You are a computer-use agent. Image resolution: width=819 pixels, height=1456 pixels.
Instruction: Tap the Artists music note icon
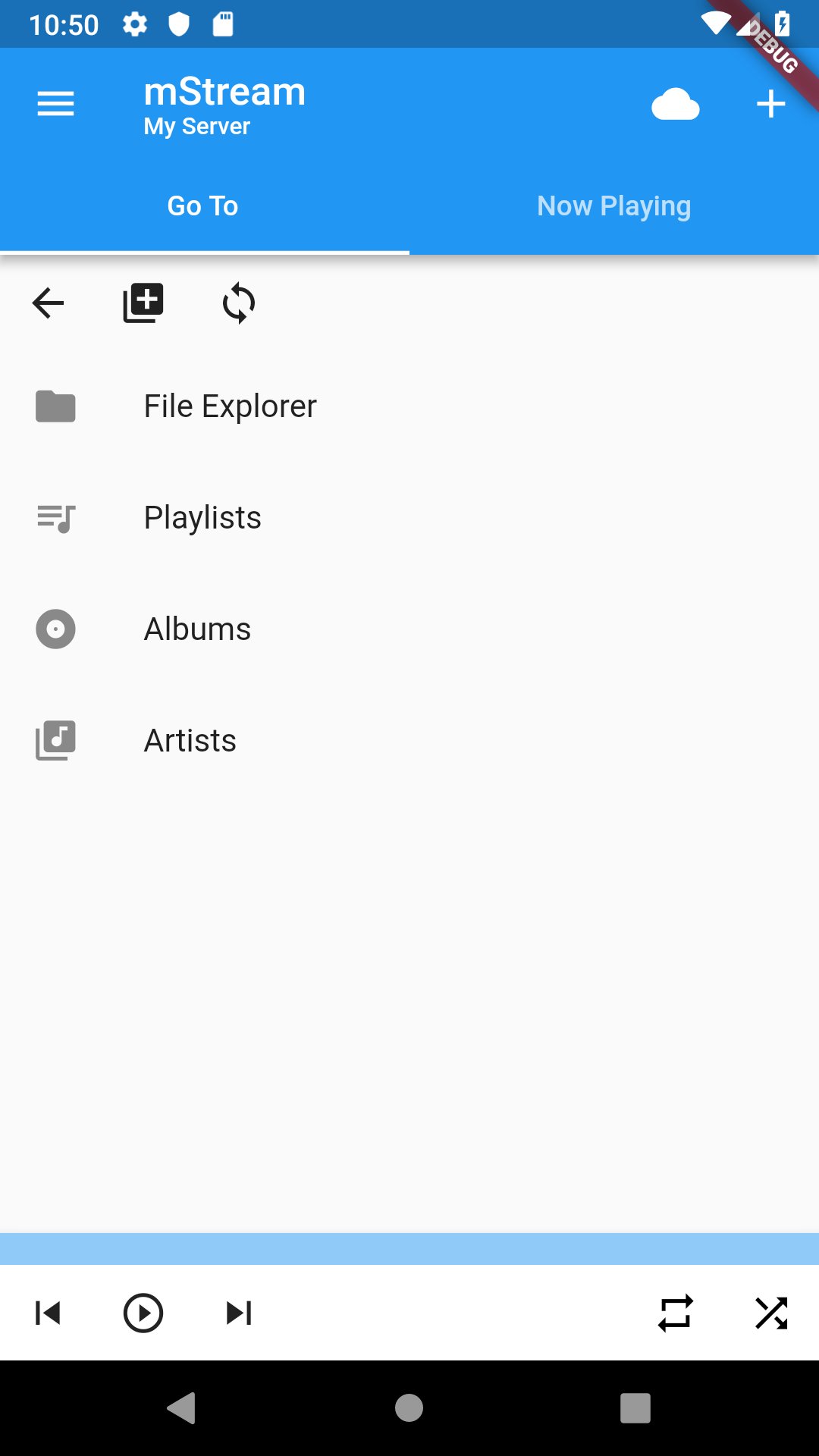(55, 740)
